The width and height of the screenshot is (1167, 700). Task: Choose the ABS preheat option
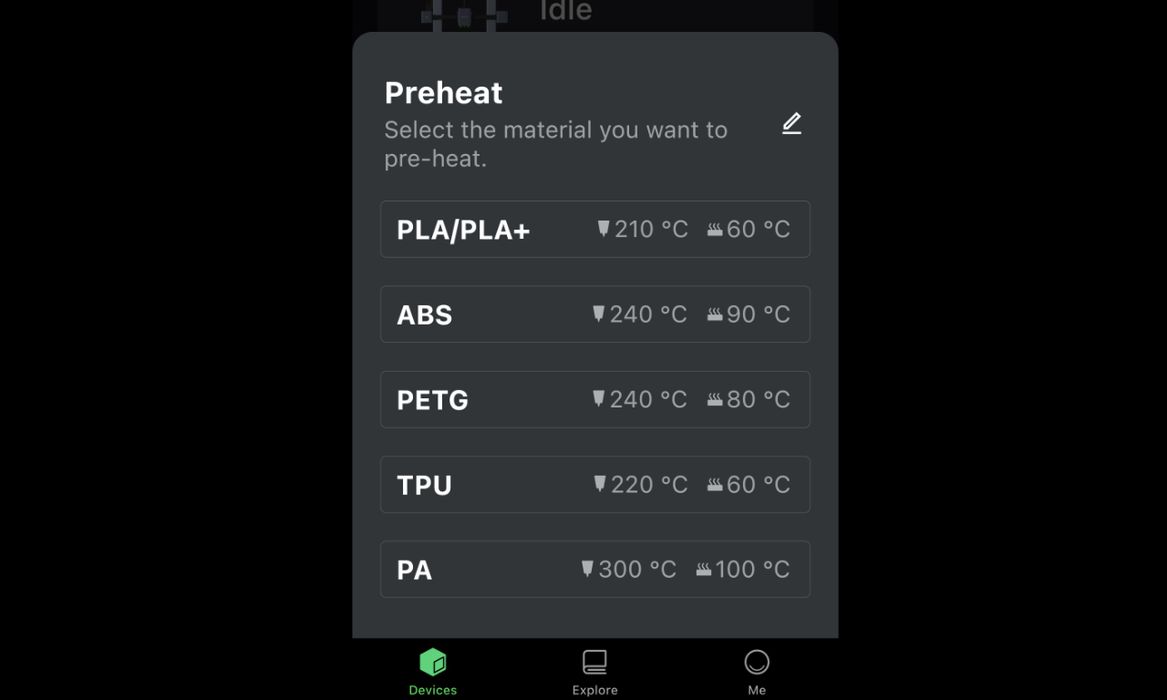coord(595,314)
